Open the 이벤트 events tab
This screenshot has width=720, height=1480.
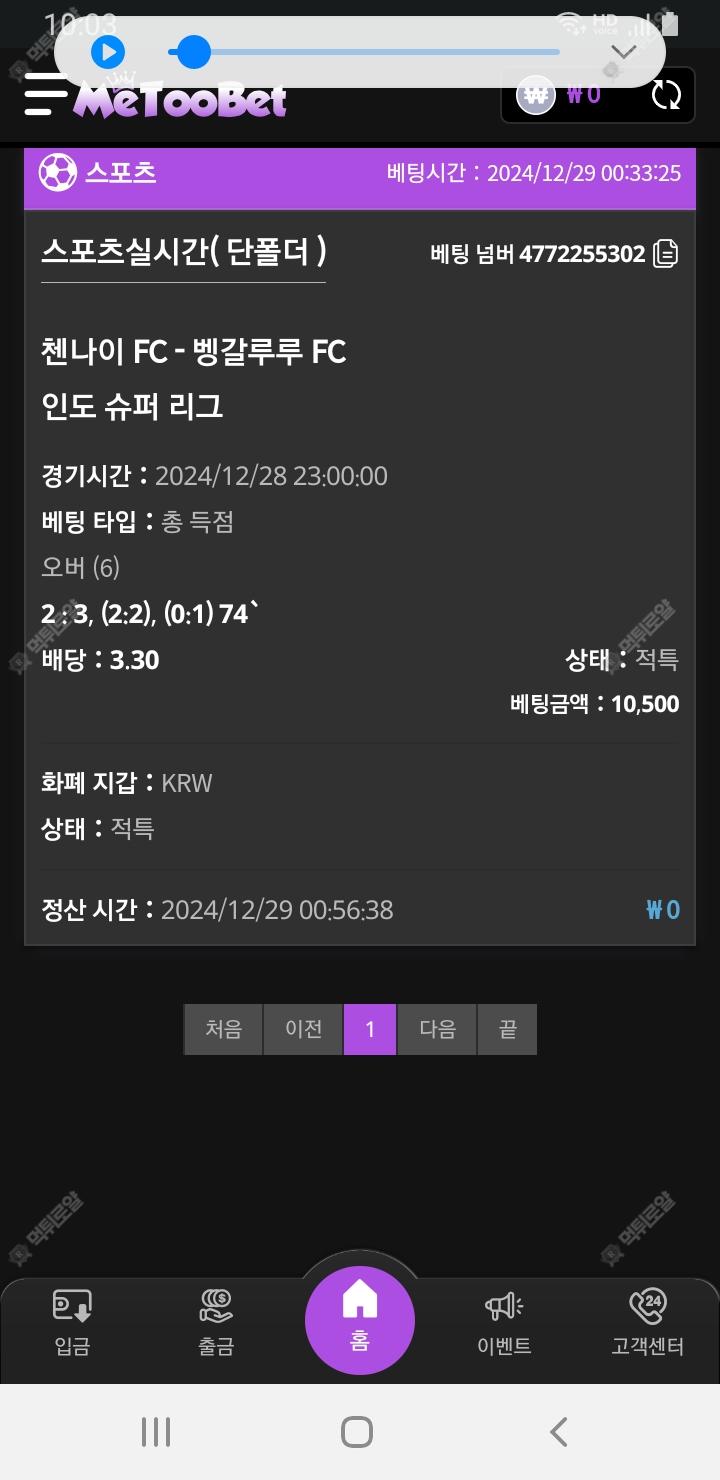coord(504,1322)
